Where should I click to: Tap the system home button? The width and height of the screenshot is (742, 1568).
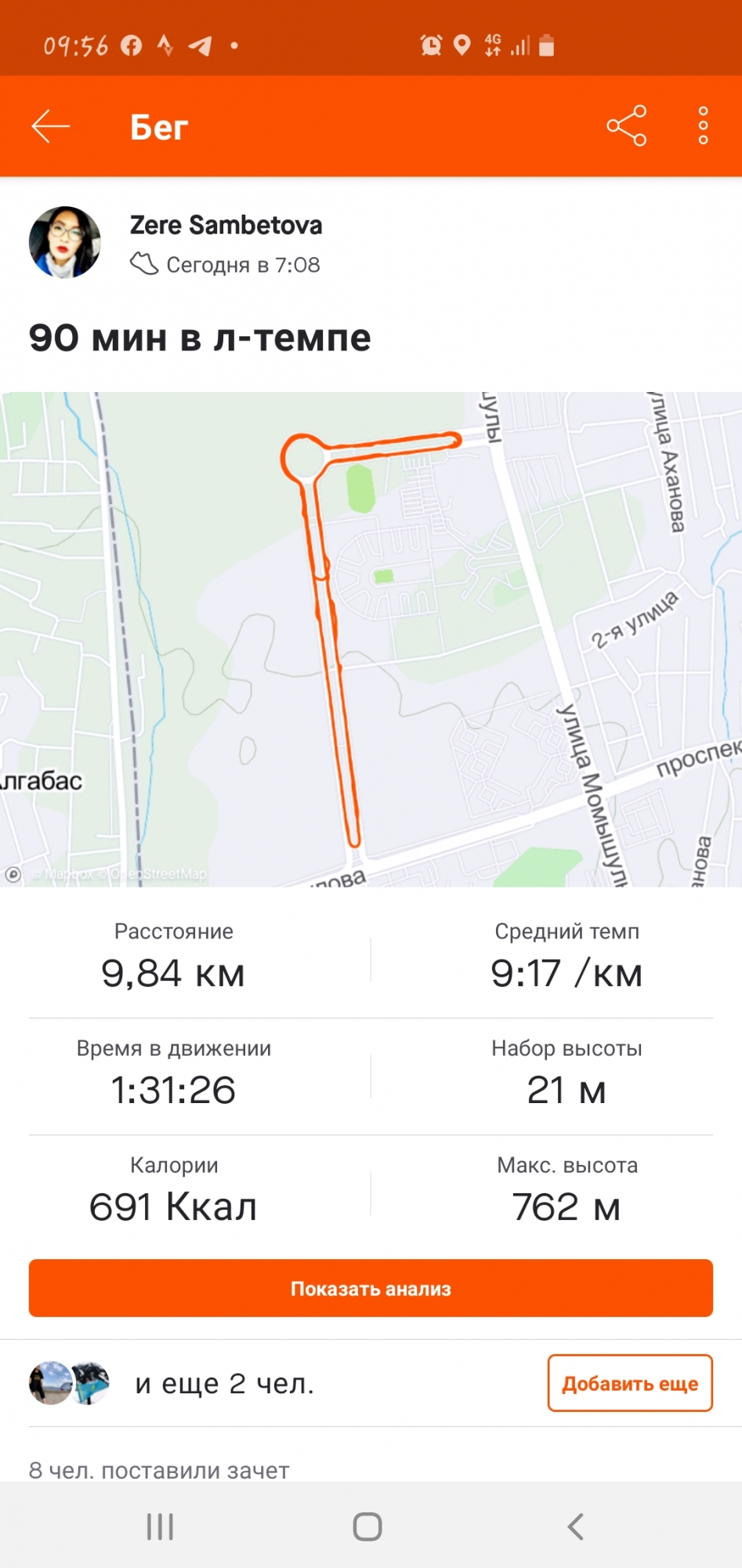(367, 1526)
